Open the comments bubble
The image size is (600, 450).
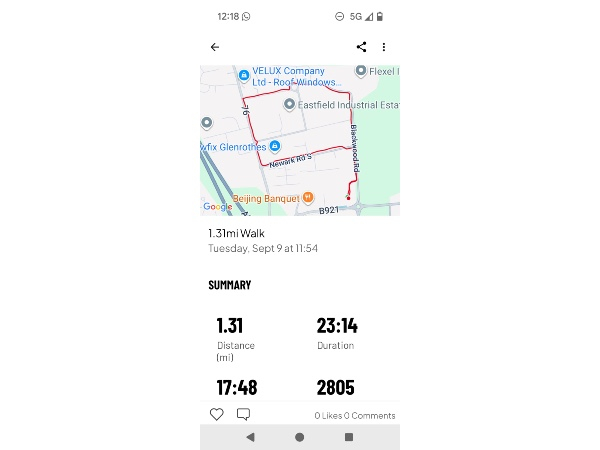pyautogui.click(x=243, y=414)
